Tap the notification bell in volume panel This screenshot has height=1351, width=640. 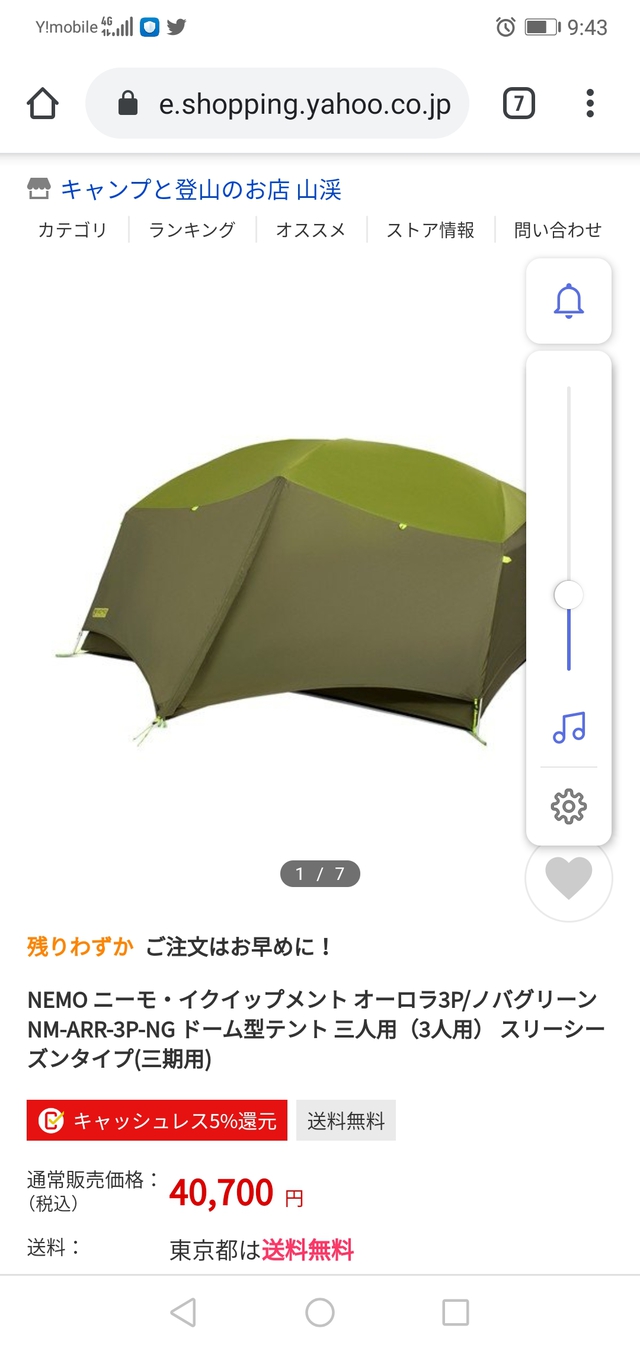click(568, 300)
